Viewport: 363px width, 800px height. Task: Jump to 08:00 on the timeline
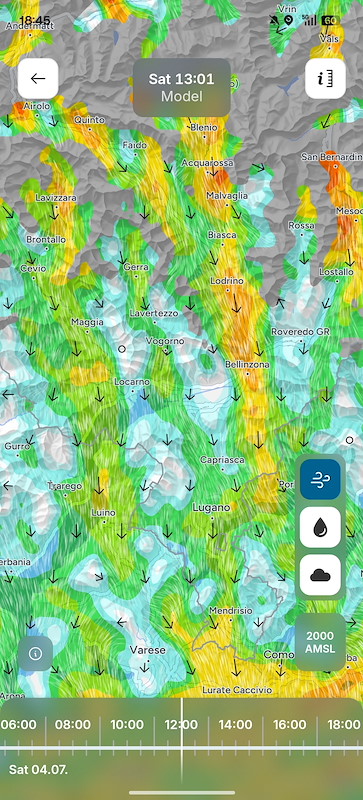point(73,724)
